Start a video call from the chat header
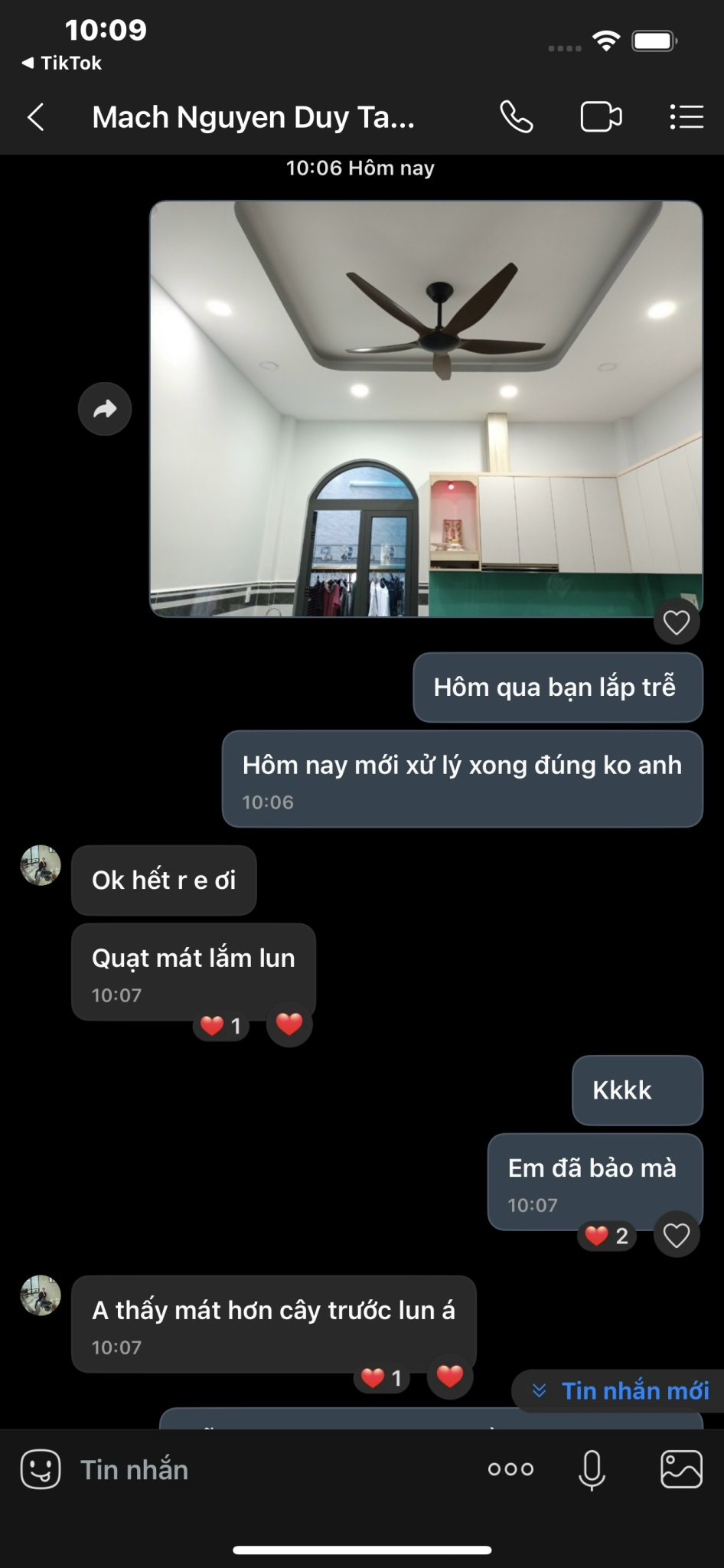Screen dimensions: 724x1568 click(601, 116)
